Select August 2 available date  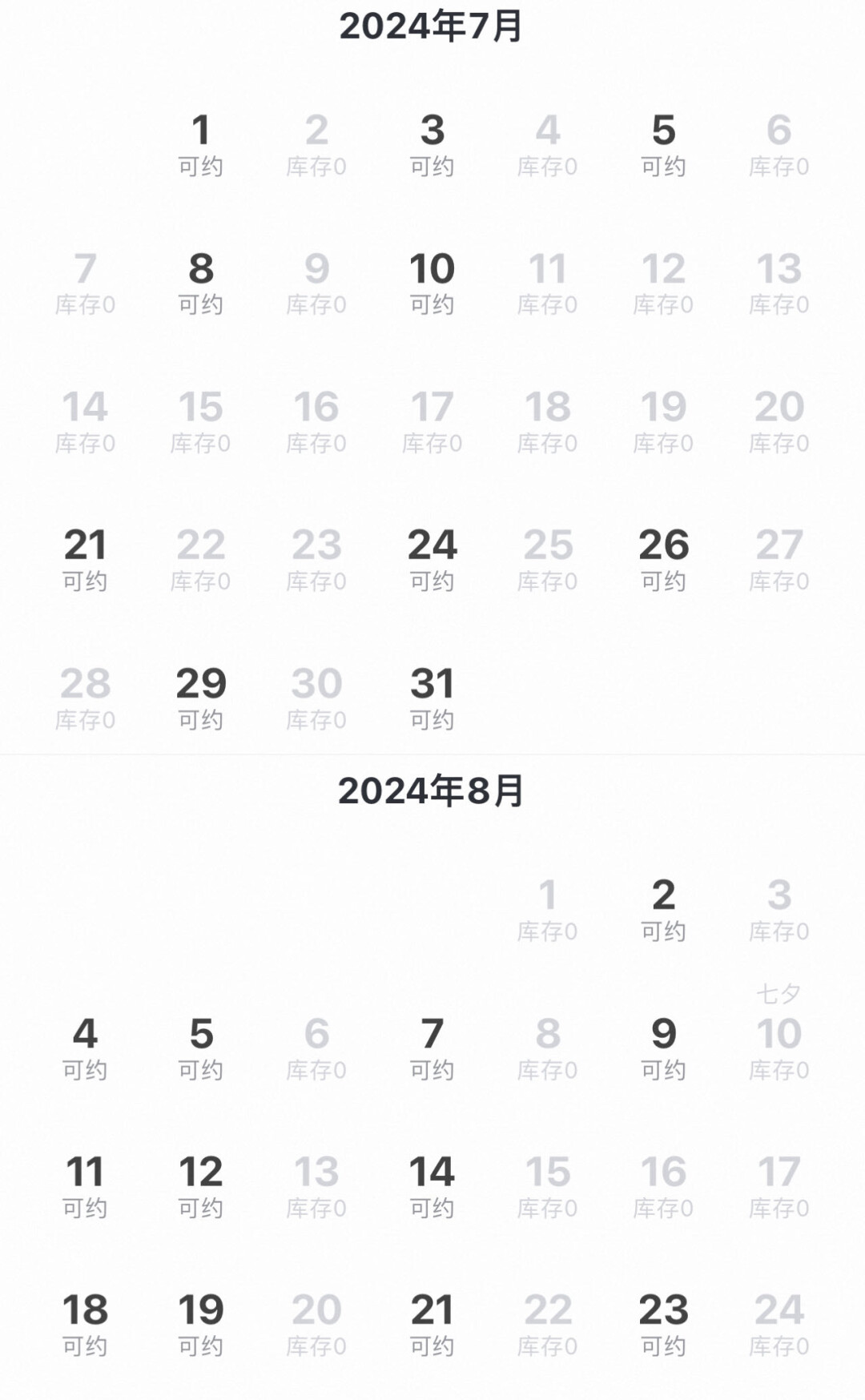pyautogui.click(x=663, y=909)
